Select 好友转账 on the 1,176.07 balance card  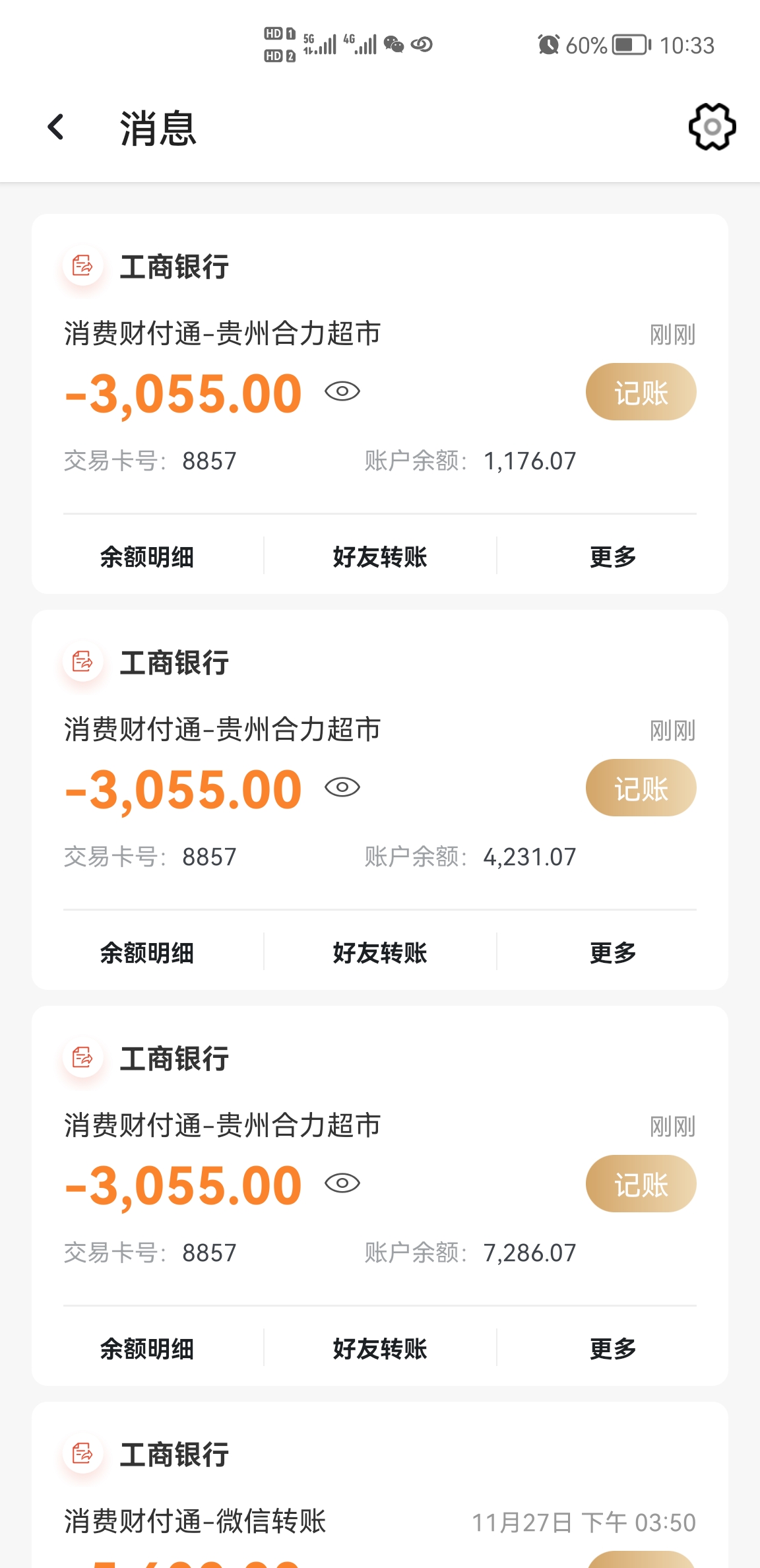tap(380, 557)
